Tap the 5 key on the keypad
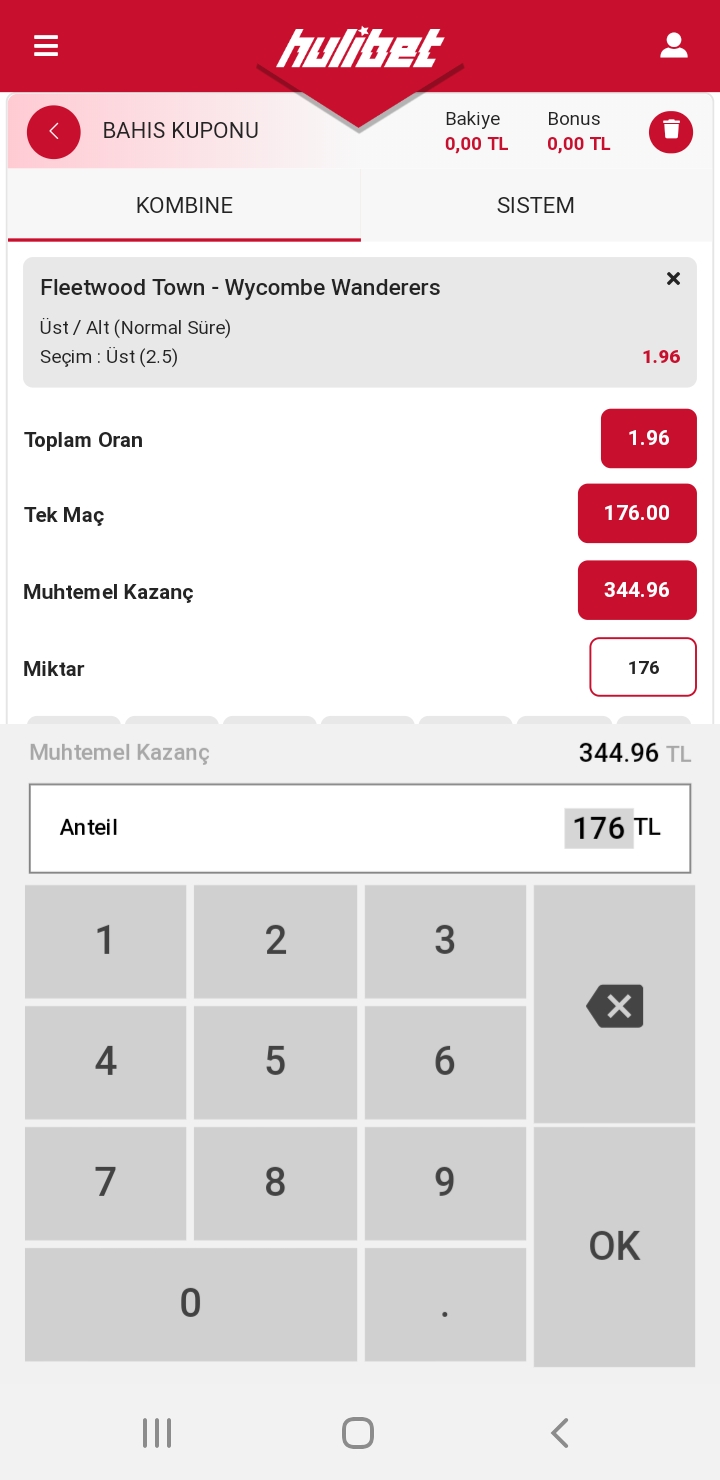Viewport: 720px width, 1480px height. 275,1062
